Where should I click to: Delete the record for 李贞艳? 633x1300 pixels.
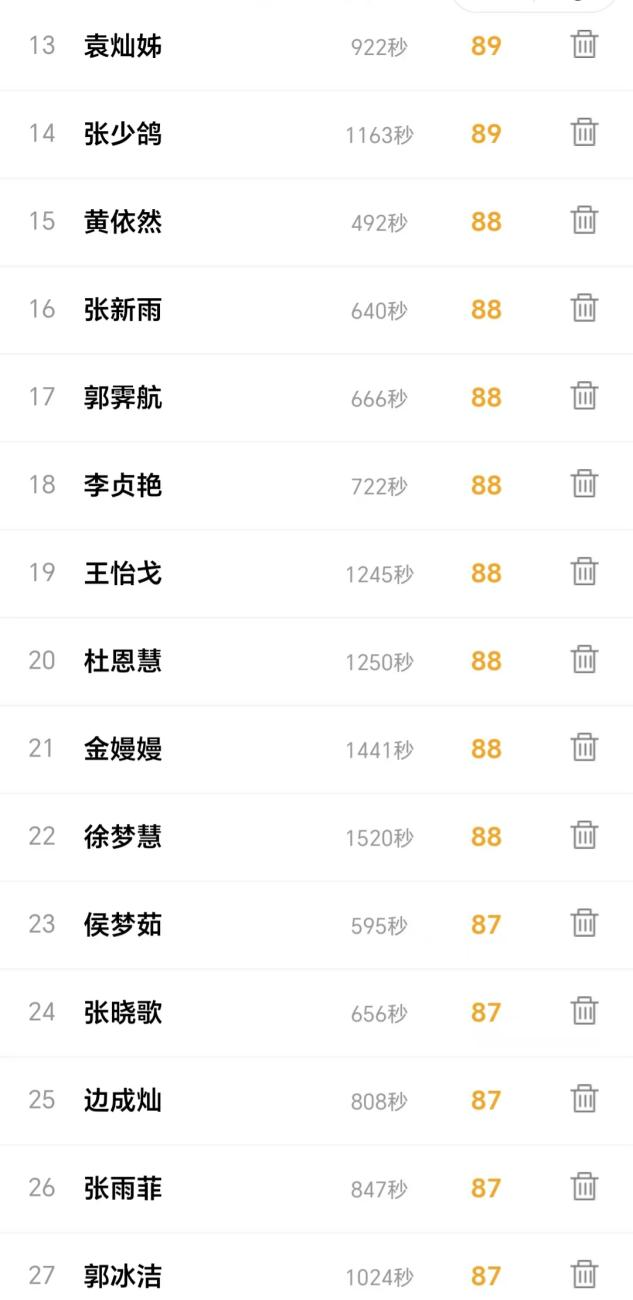point(585,484)
